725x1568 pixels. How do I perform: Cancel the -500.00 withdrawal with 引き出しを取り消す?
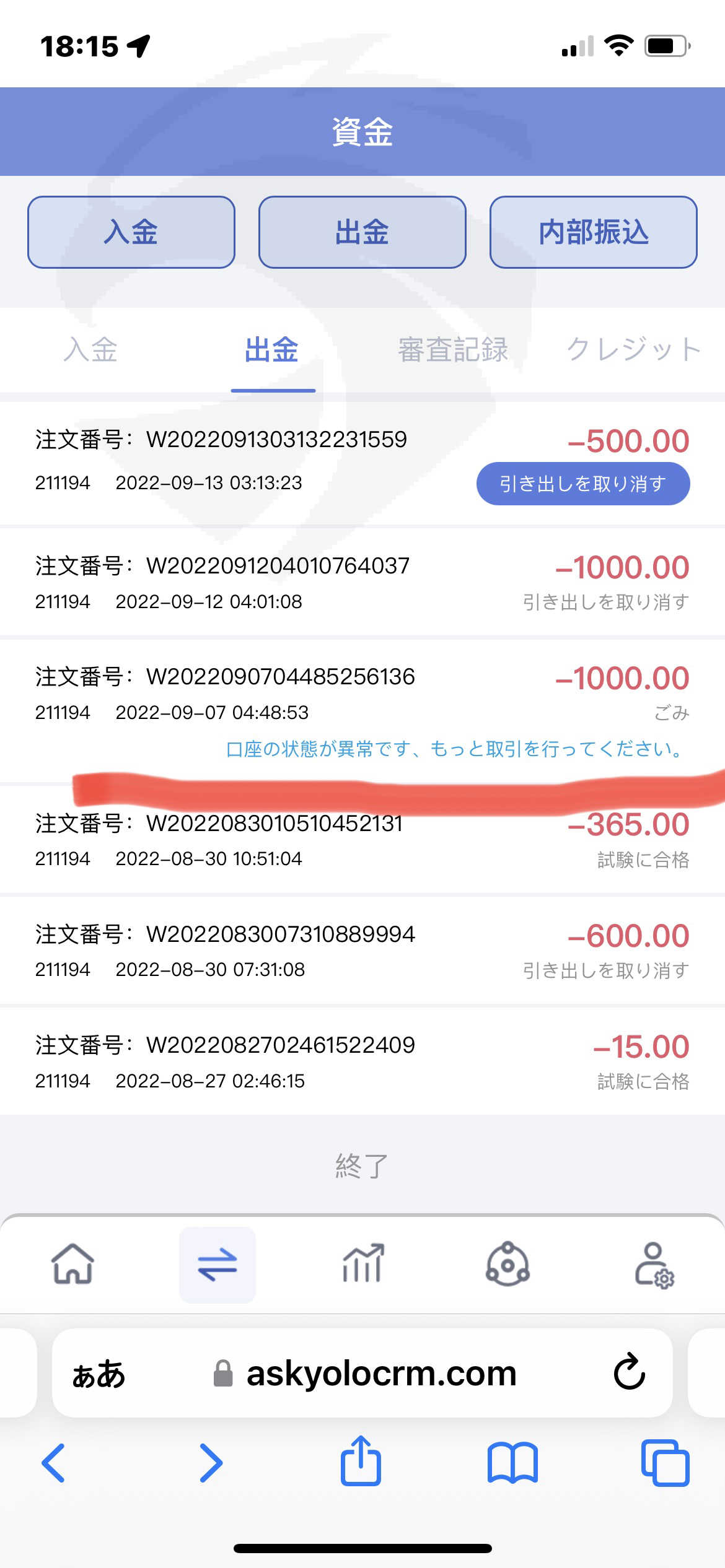point(583,484)
